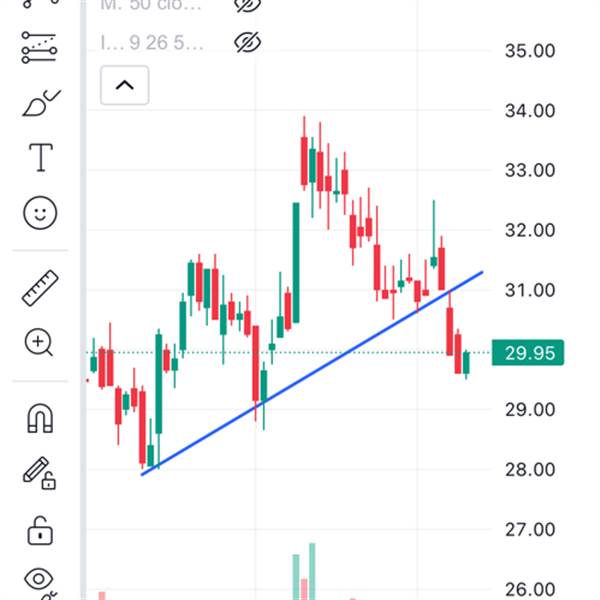Activate the zoom in tool
600x600 pixels.
click(x=40, y=344)
